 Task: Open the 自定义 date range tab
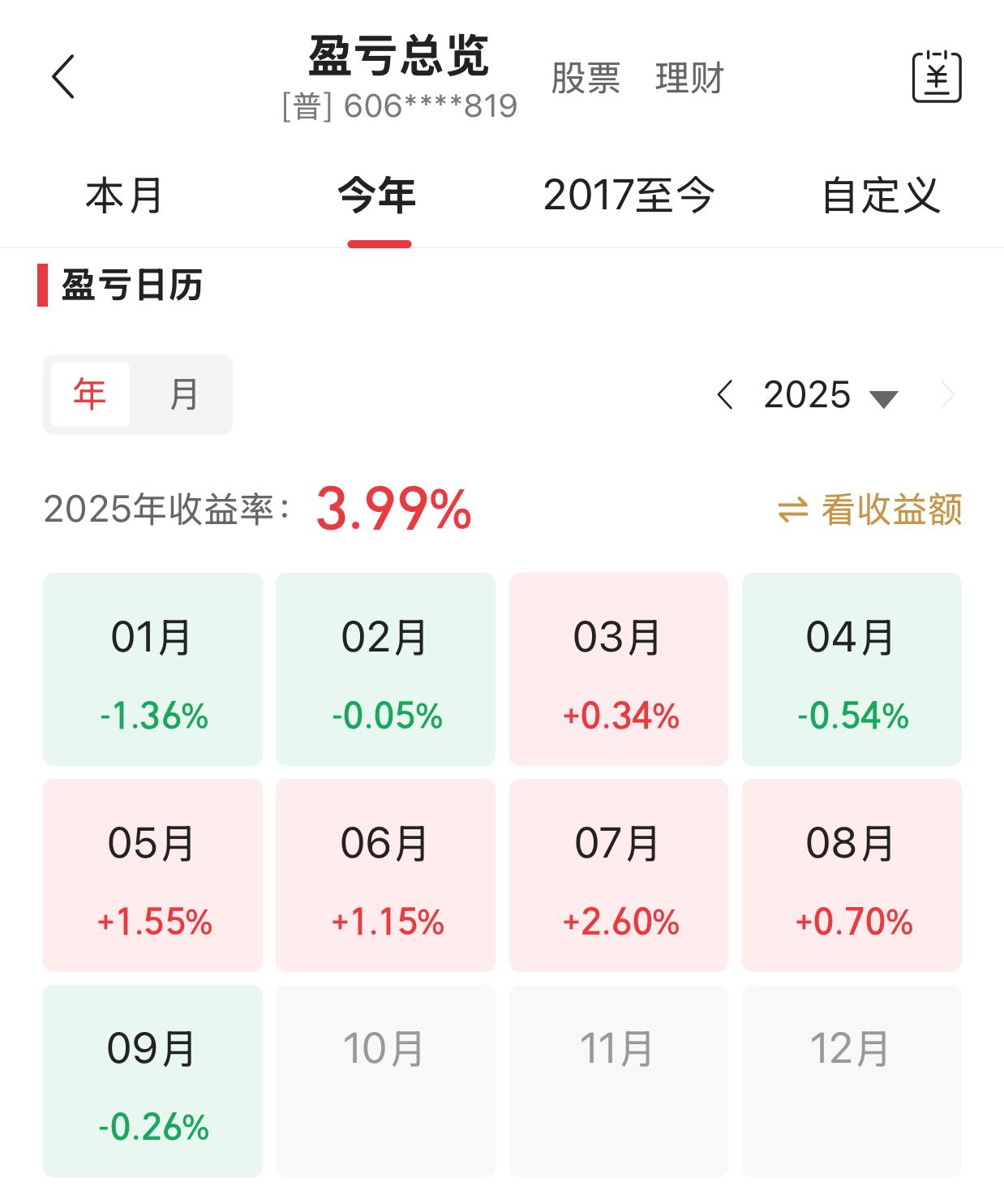(x=881, y=196)
